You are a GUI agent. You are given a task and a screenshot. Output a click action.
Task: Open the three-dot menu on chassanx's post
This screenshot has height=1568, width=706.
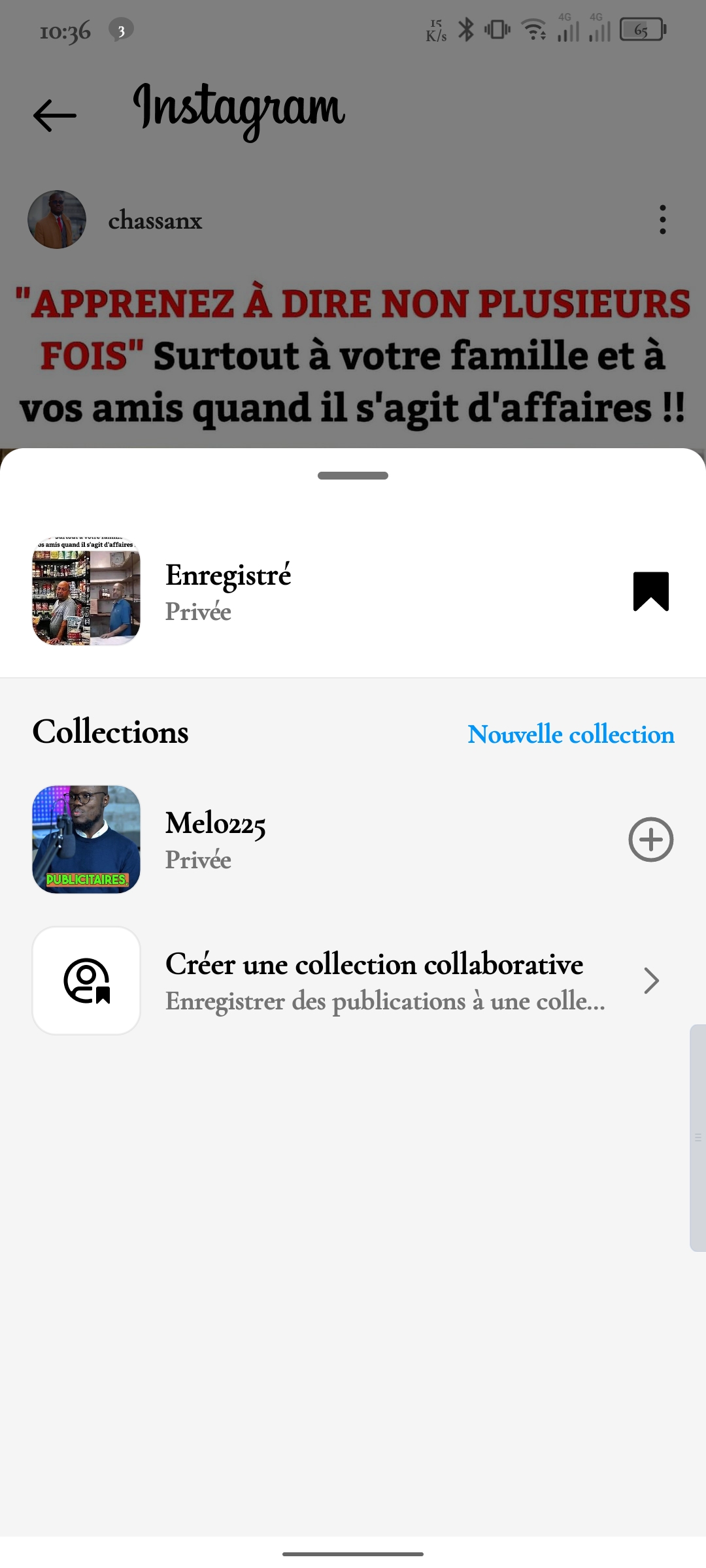click(x=662, y=220)
